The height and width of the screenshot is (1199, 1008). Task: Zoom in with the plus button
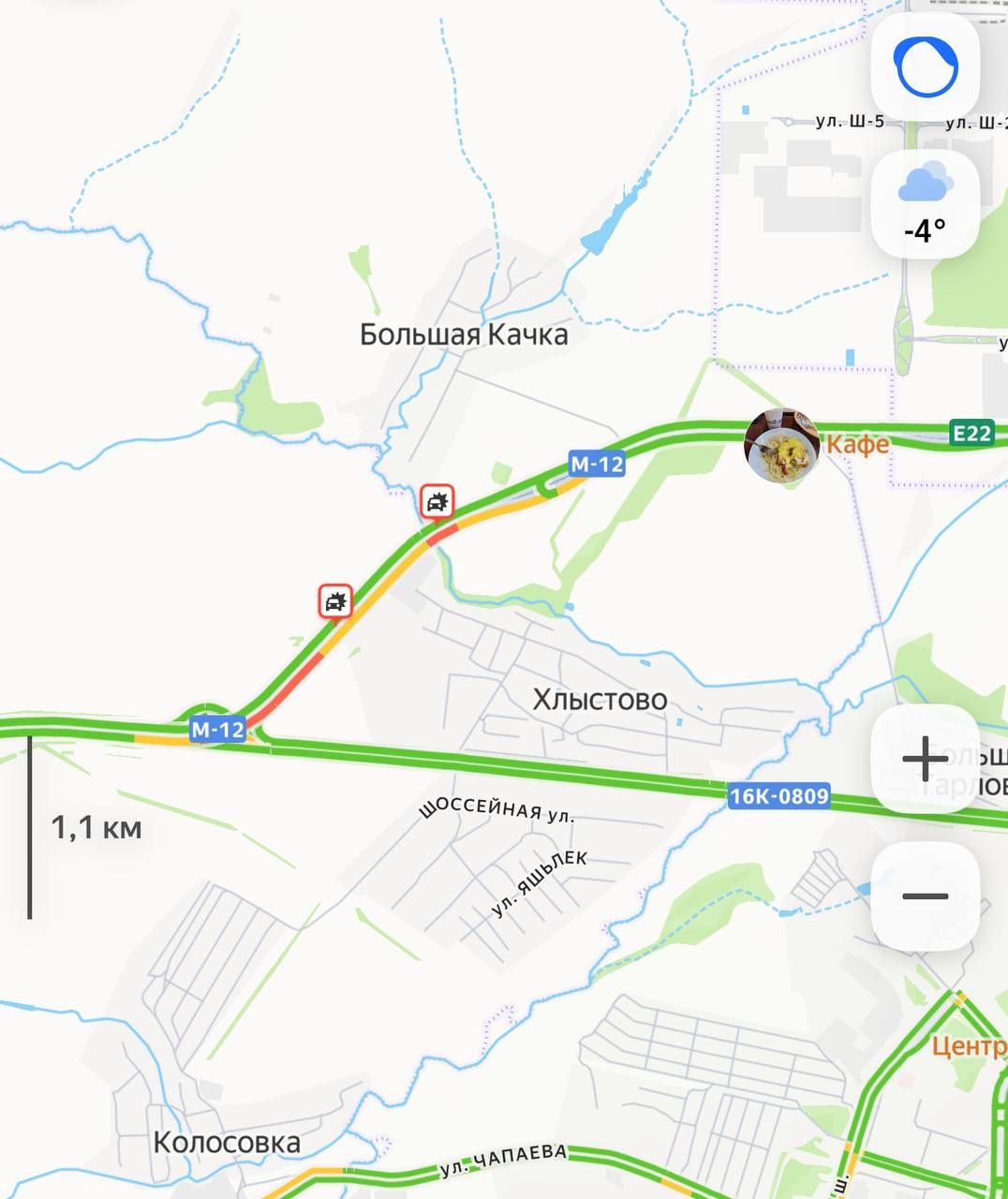[x=925, y=759]
